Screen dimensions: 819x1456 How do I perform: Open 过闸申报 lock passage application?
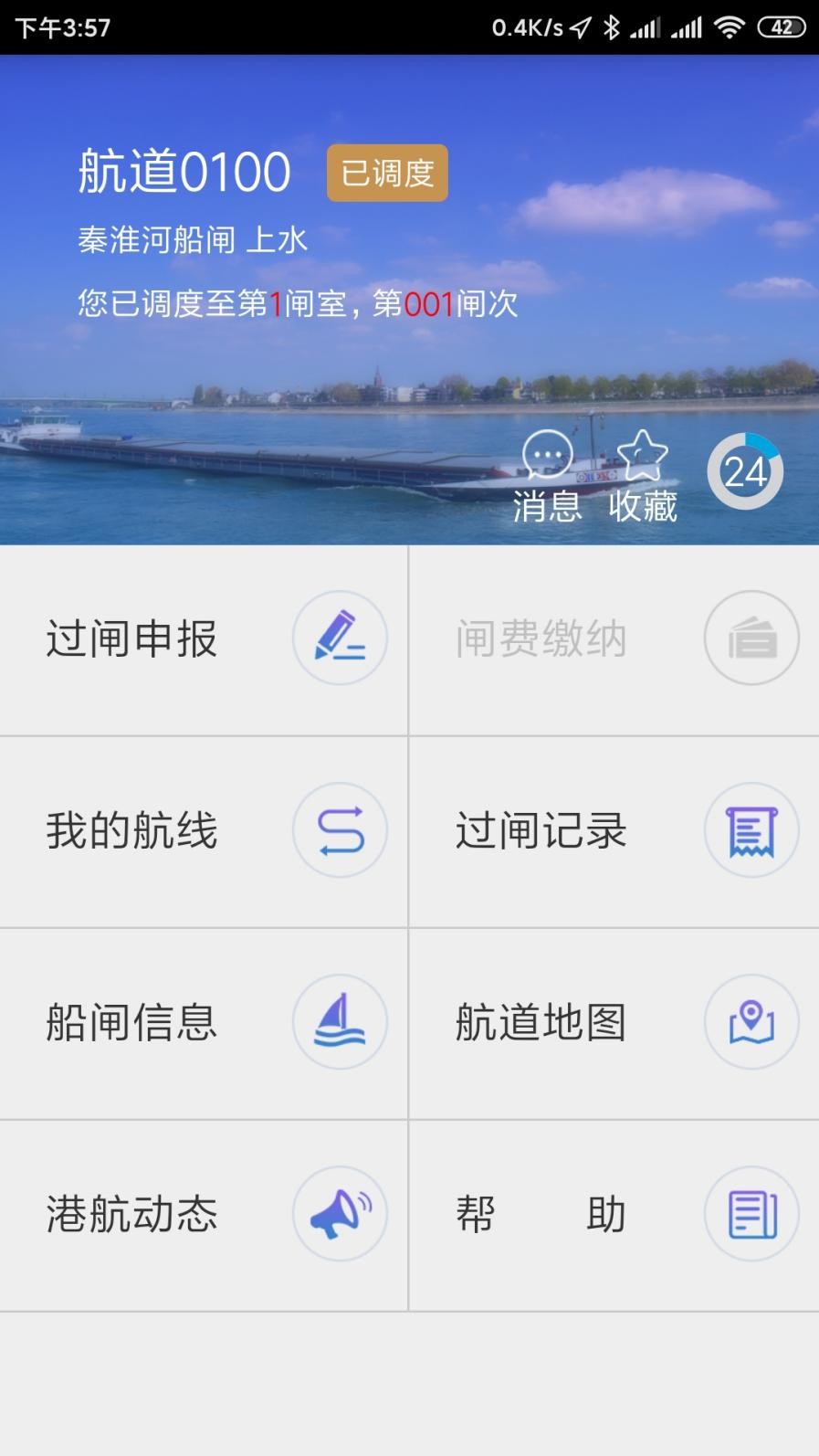pos(204,639)
